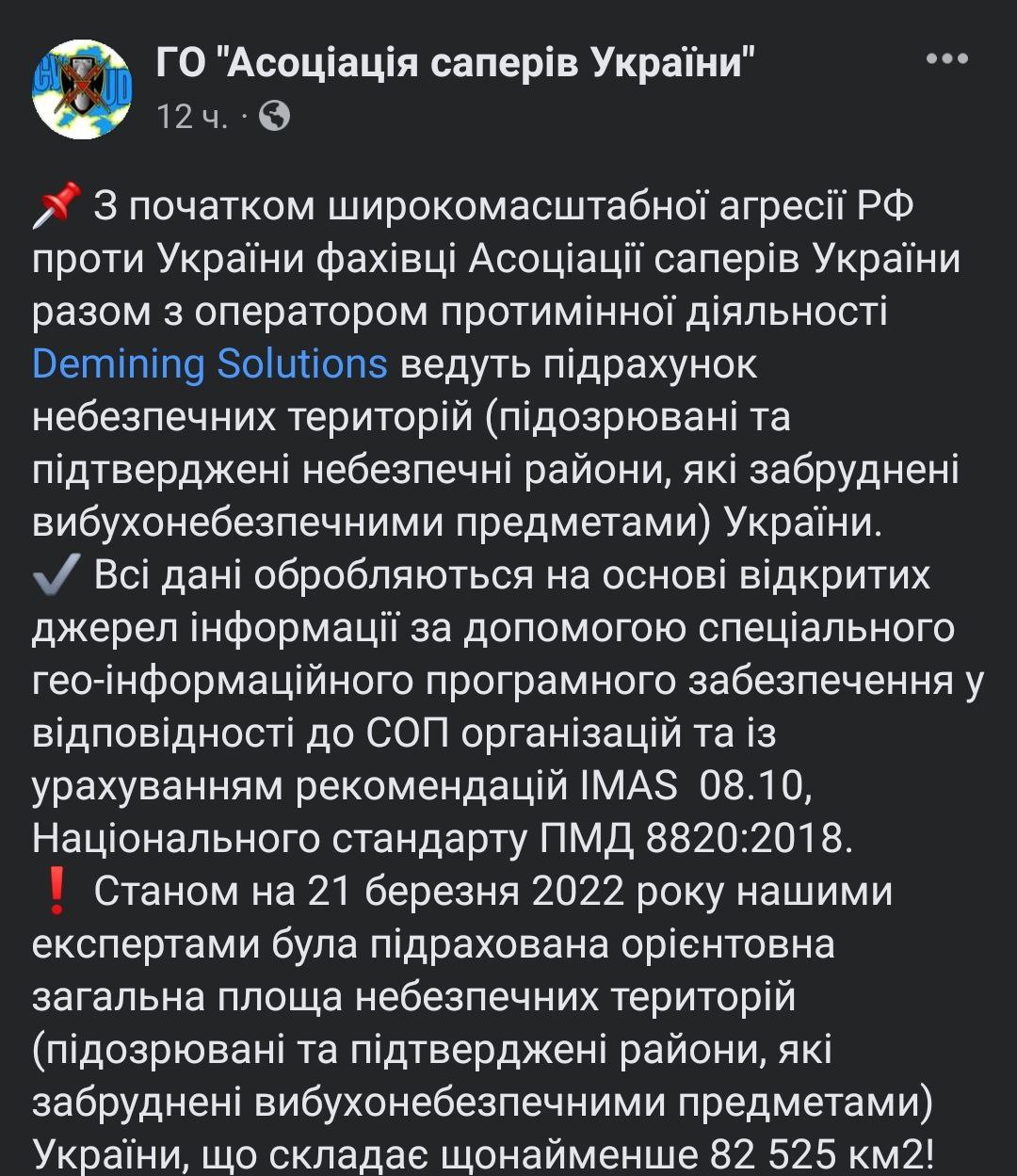Screen dimensions: 1017x1176
Task: Open the 12 ч. post timestamp
Action: point(192,116)
